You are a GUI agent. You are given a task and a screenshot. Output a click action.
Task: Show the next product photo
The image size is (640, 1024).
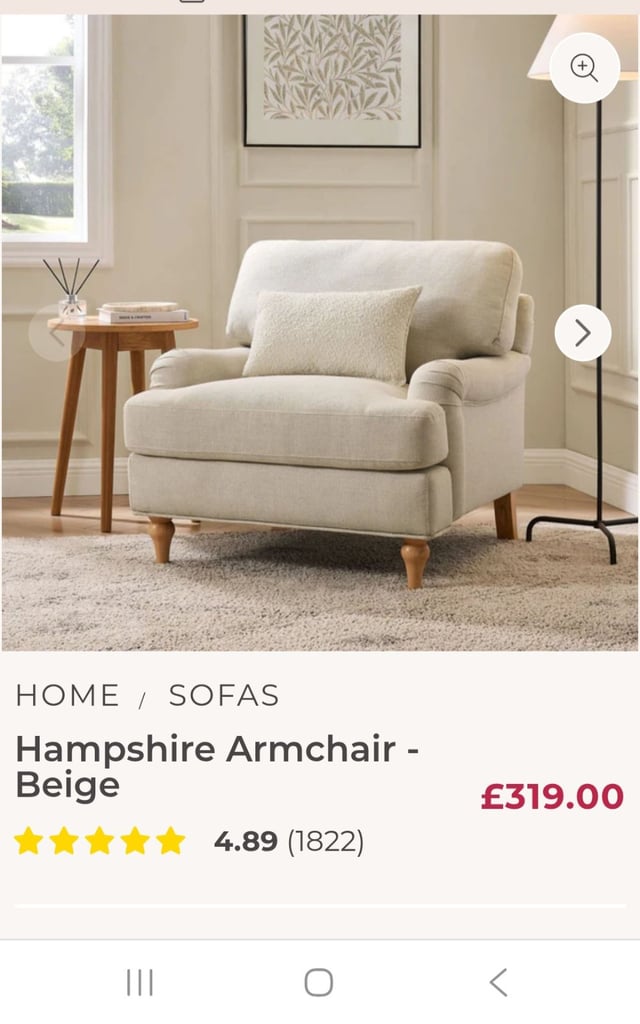(583, 333)
